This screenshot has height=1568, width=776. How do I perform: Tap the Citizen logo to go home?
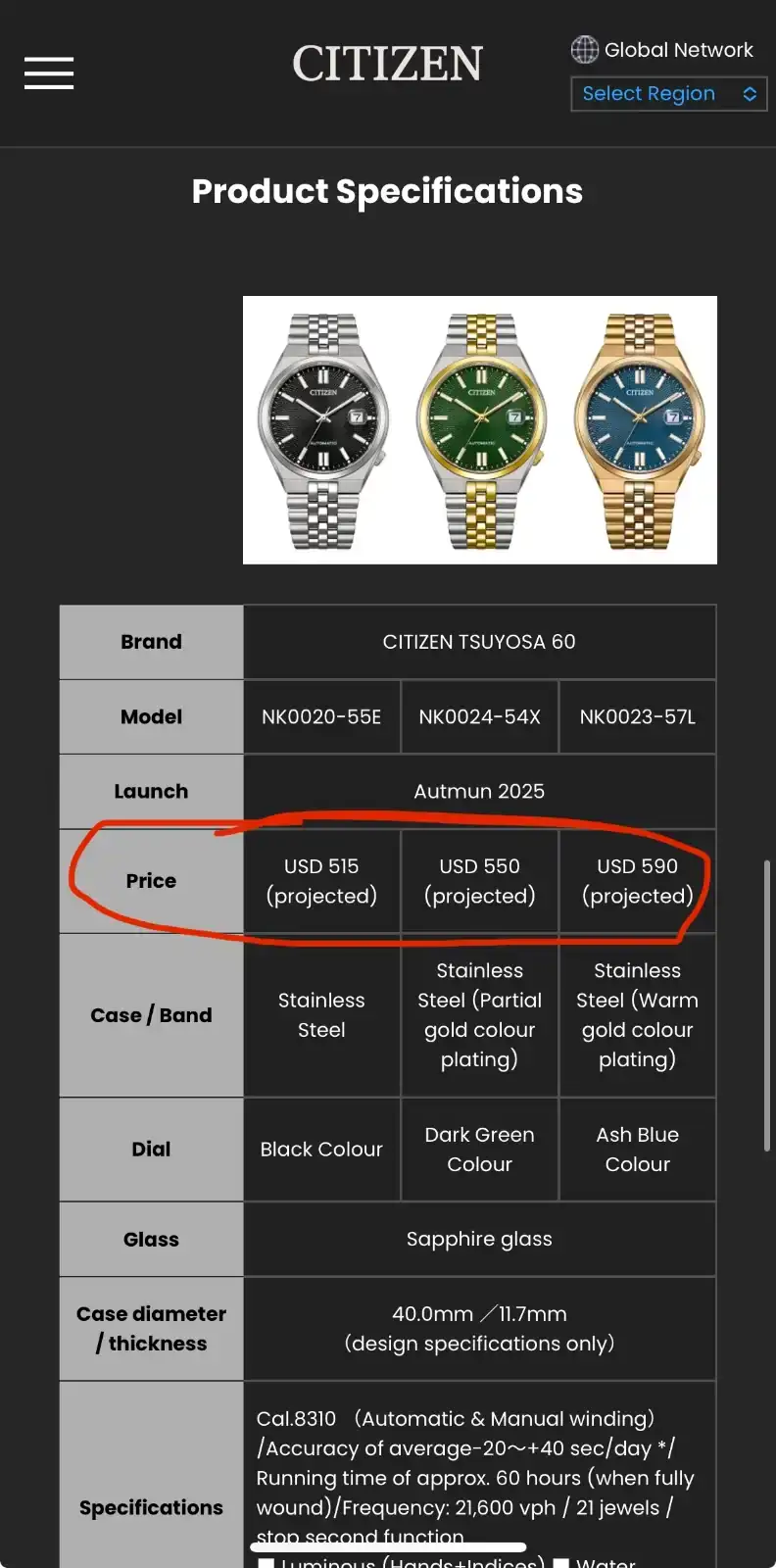point(387,65)
